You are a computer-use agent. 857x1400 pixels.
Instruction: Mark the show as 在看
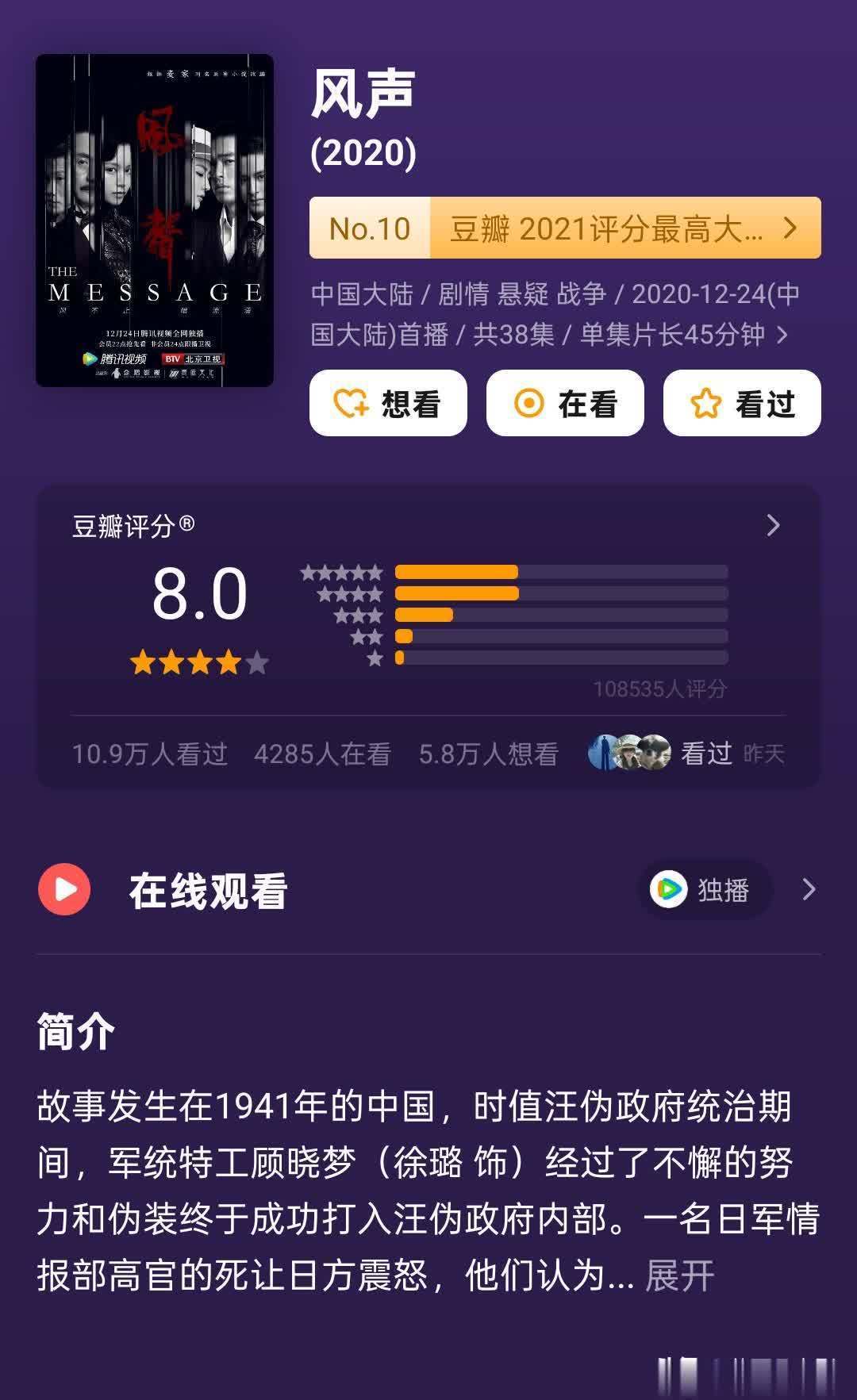tap(565, 404)
